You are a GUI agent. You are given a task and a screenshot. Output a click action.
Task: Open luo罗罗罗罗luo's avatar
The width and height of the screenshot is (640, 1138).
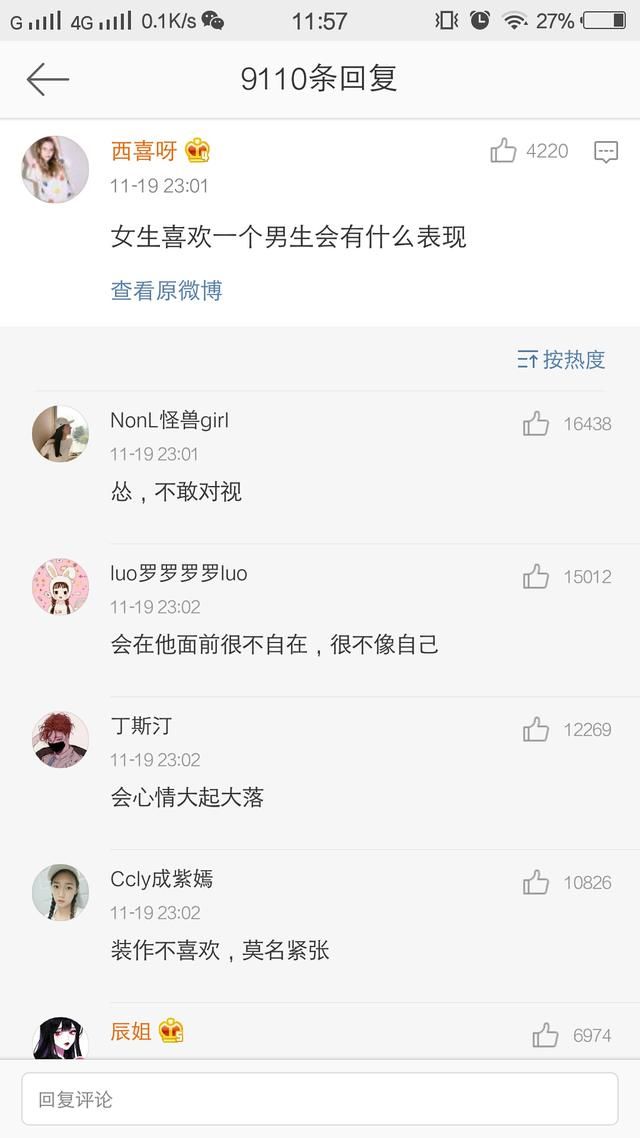coord(60,587)
